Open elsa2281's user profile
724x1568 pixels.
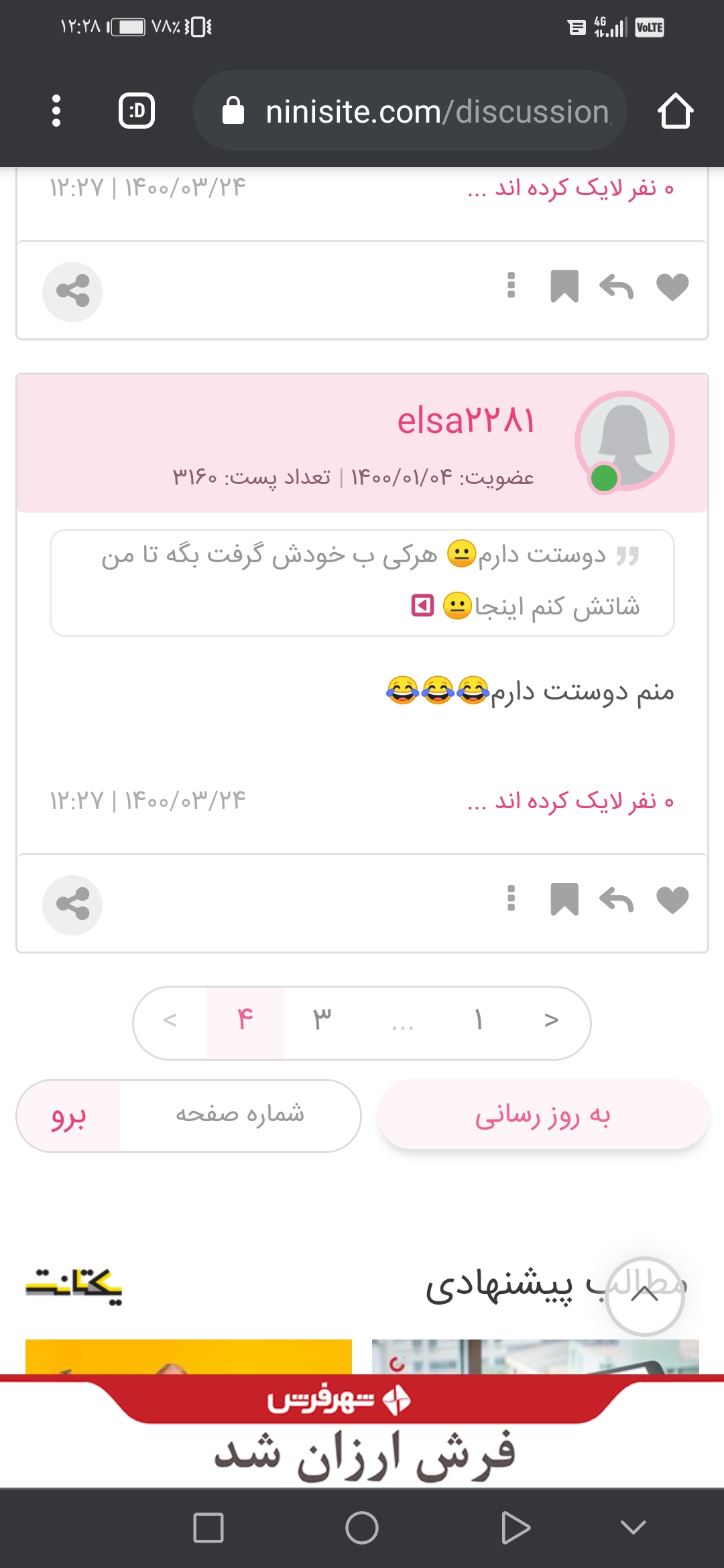[465, 421]
